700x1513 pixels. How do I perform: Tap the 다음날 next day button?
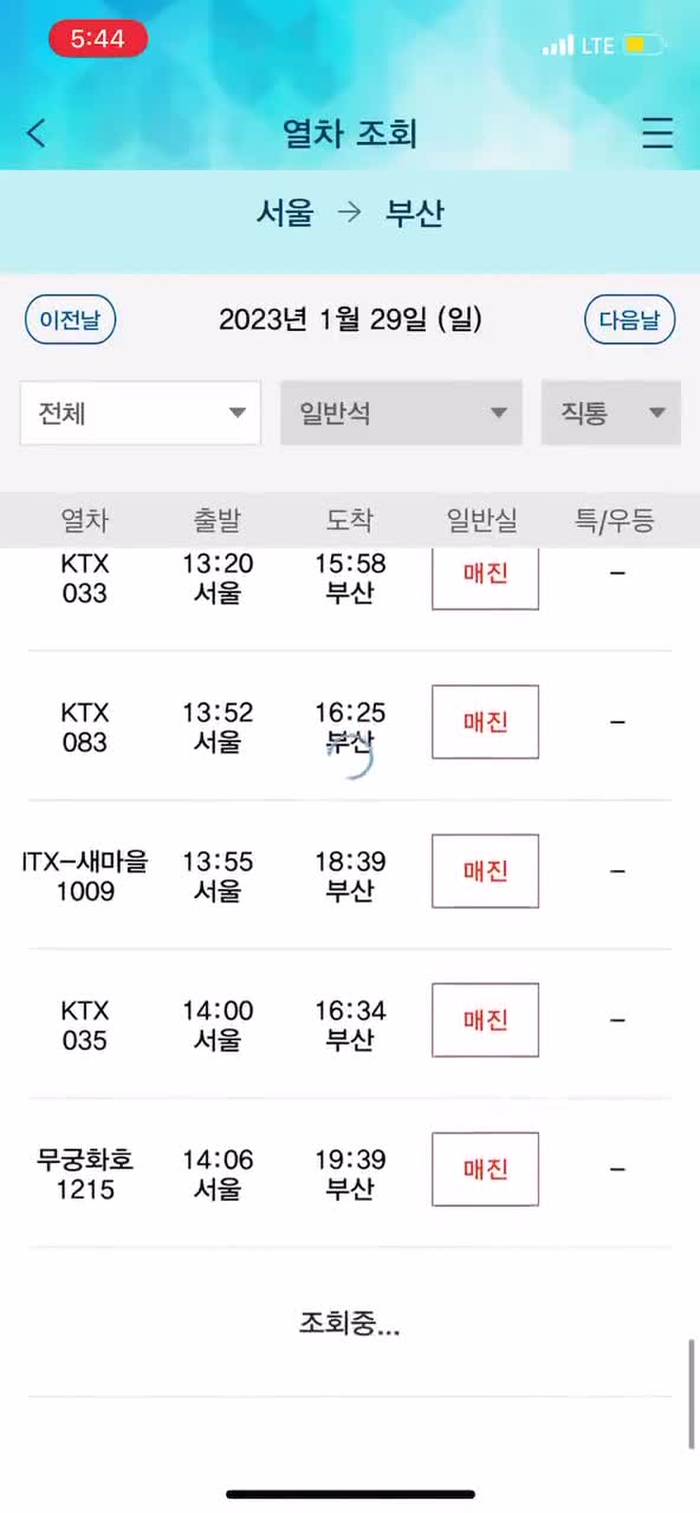(630, 321)
